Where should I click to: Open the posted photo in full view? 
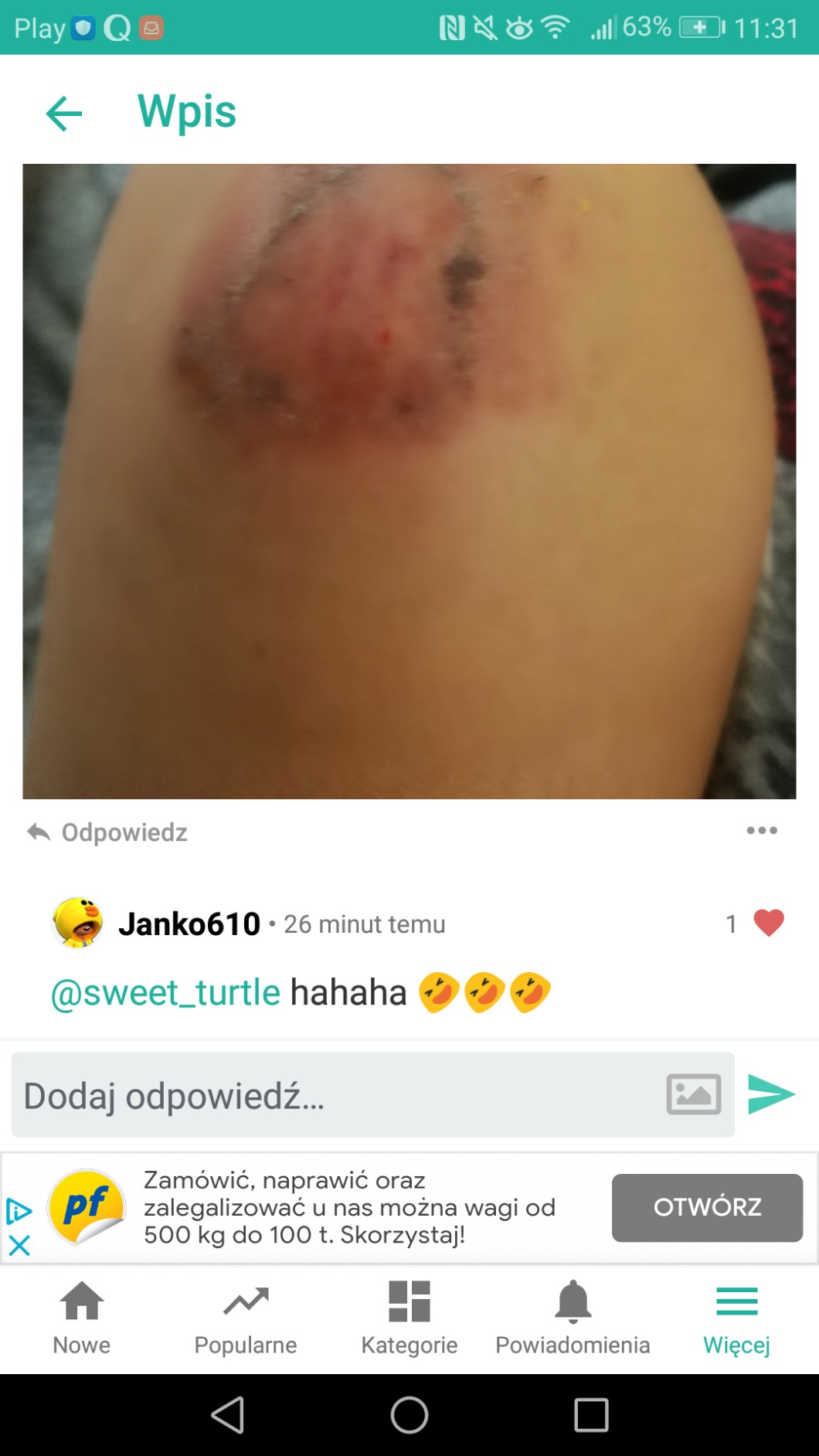pyautogui.click(x=409, y=481)
